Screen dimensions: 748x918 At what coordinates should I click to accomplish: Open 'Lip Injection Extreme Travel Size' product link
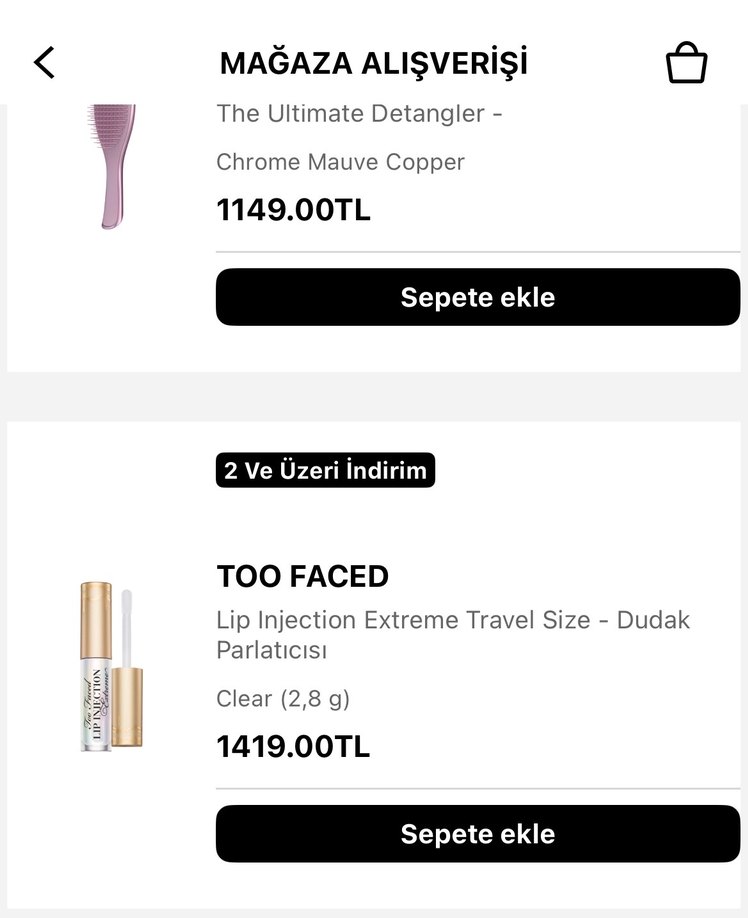(453, 633)
